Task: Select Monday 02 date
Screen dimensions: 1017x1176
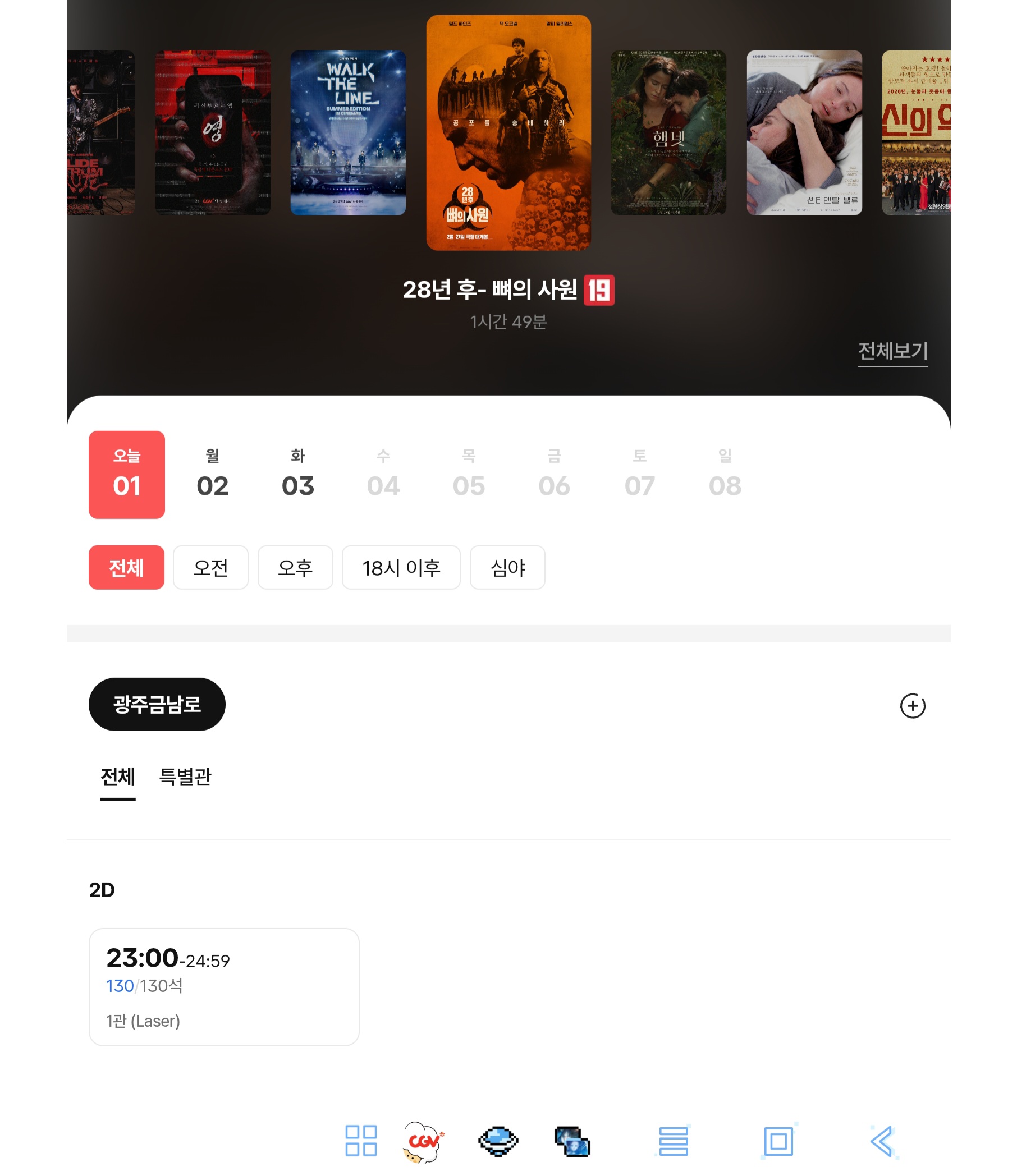Action: pyautogui.click(x=212, y=474)
